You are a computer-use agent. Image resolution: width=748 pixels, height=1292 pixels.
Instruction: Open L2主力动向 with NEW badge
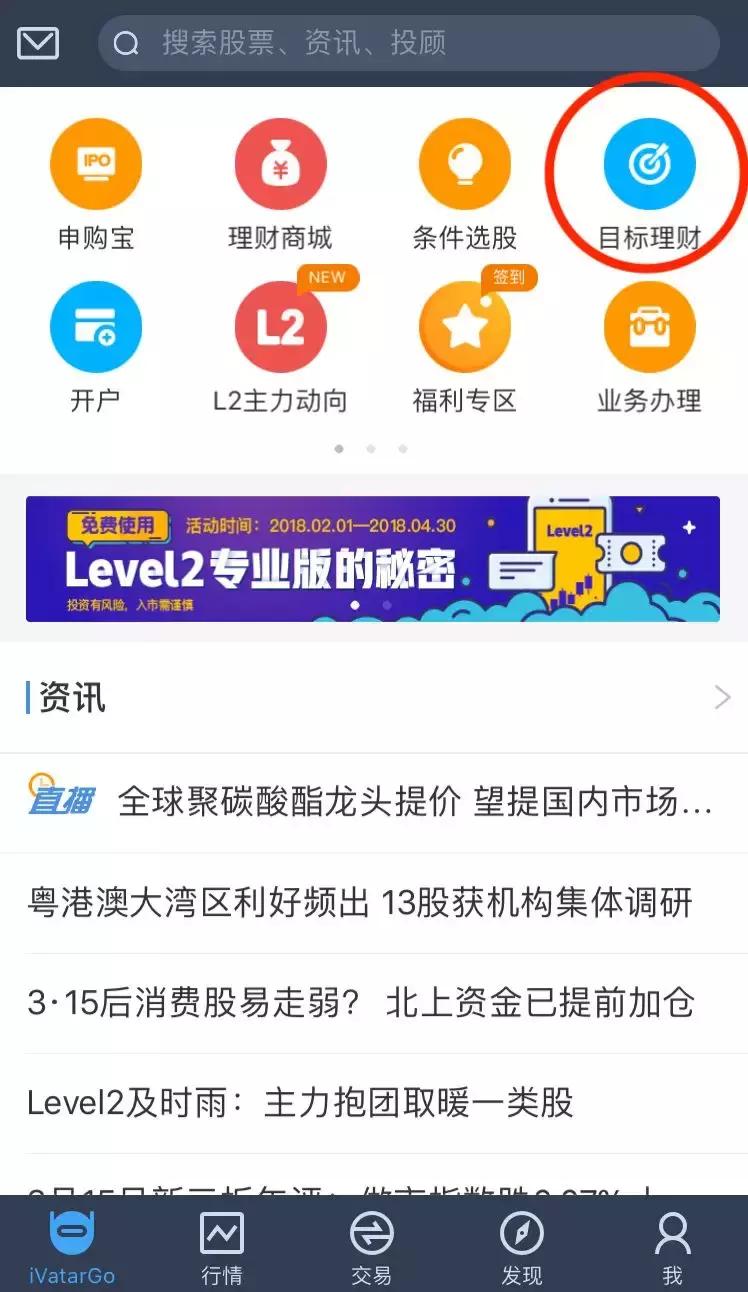coord(281,325)
